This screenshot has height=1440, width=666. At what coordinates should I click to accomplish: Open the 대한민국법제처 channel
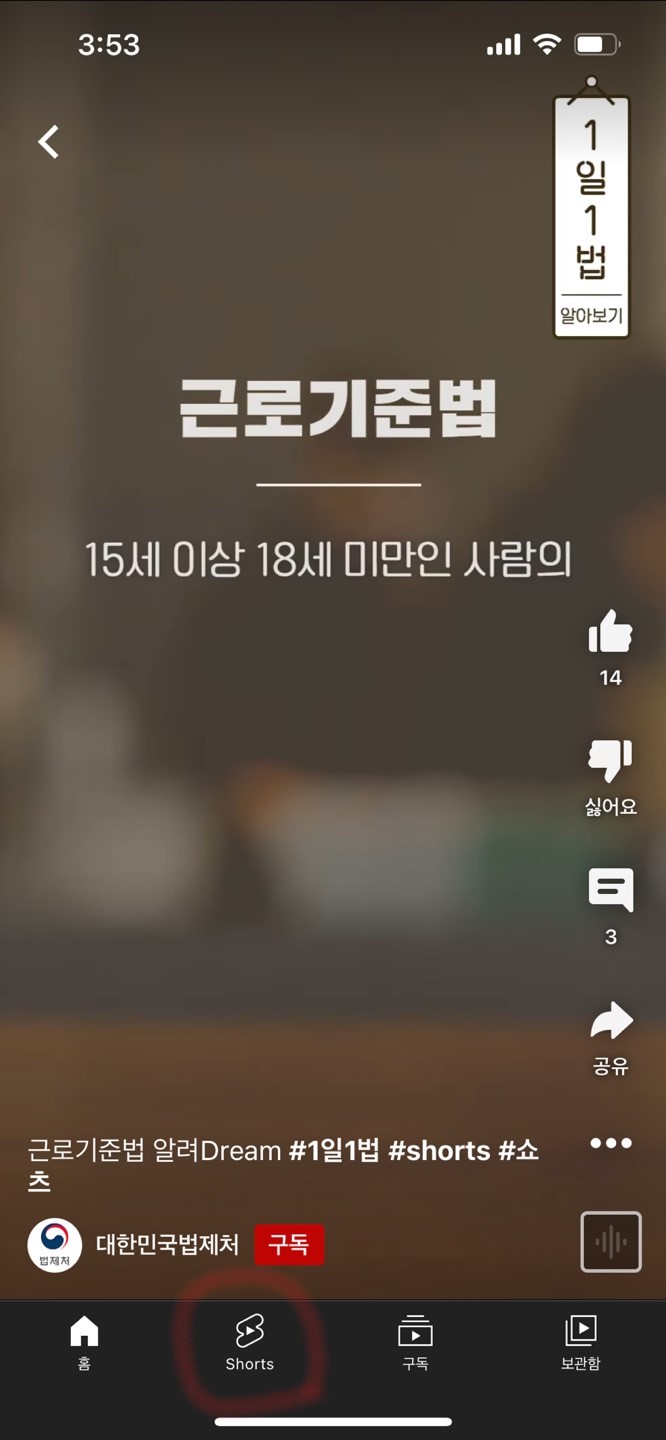pos(167,1245)
